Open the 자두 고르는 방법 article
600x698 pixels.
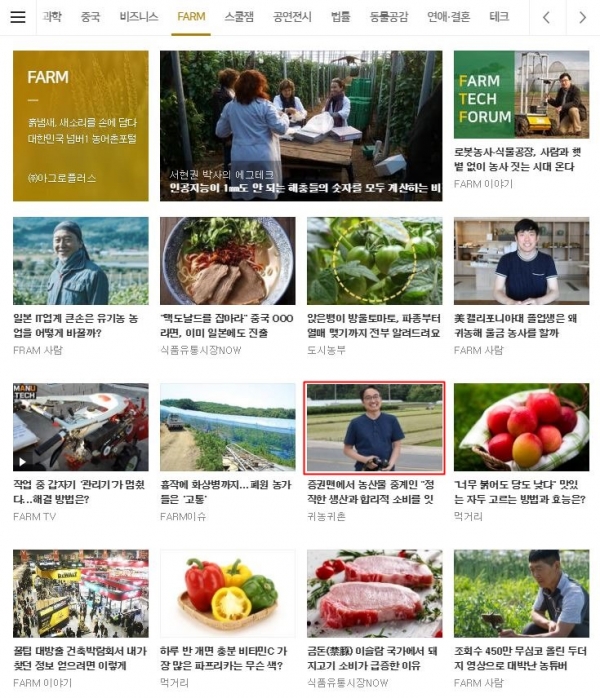point(520,427)
